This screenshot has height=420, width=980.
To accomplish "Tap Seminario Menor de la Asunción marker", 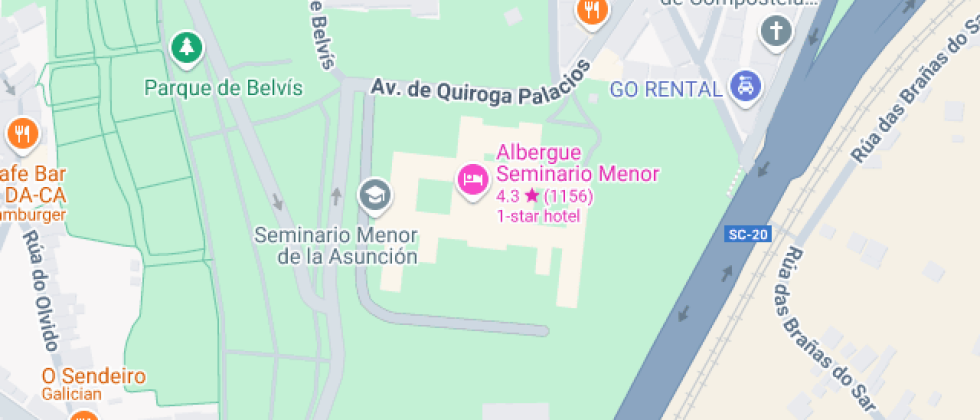I will 375,196.
